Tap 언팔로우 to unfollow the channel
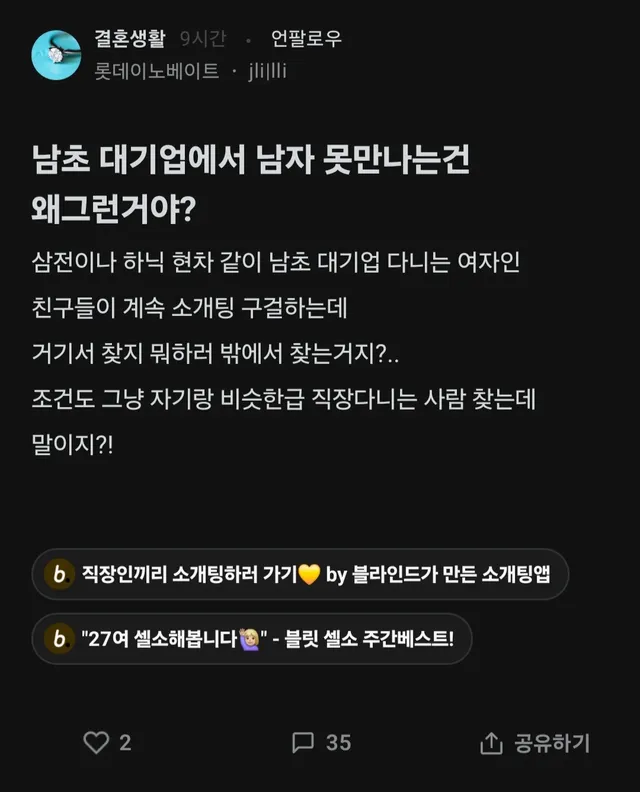Screen dimensions: 640x792 pyautogui.click(x=306, y=38)
